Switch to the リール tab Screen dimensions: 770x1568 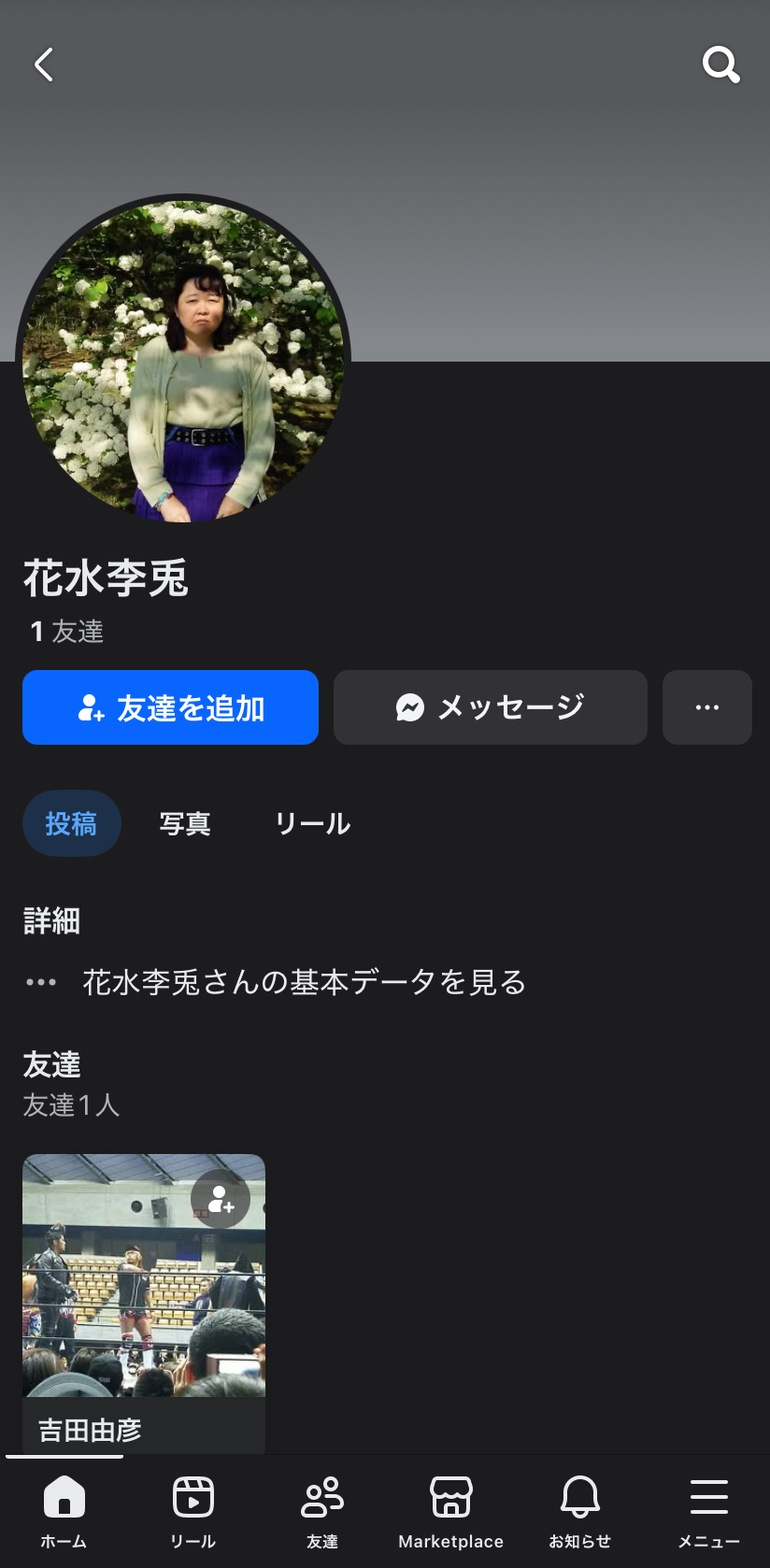(312, 823)
